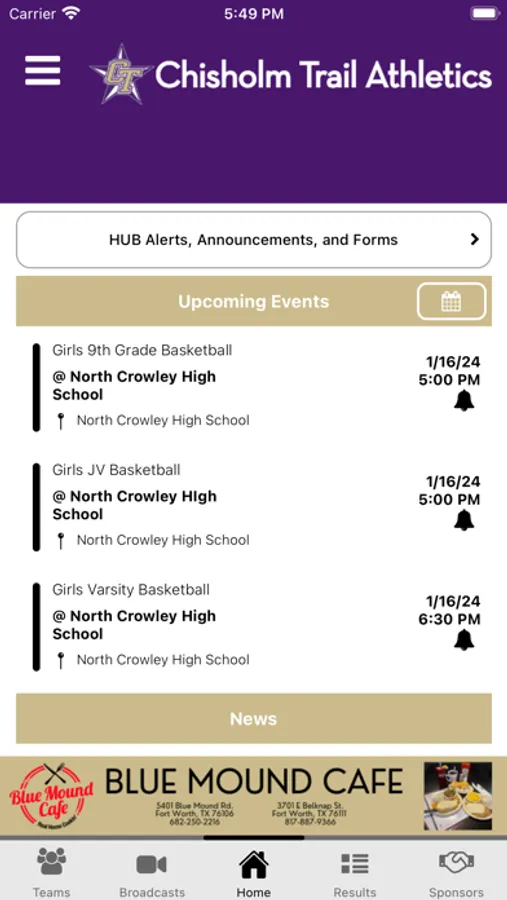Open the hamburger drawer menu
The width and height of the screenshot is (507, 900).
pyautogui.click(x=42, y=71)
